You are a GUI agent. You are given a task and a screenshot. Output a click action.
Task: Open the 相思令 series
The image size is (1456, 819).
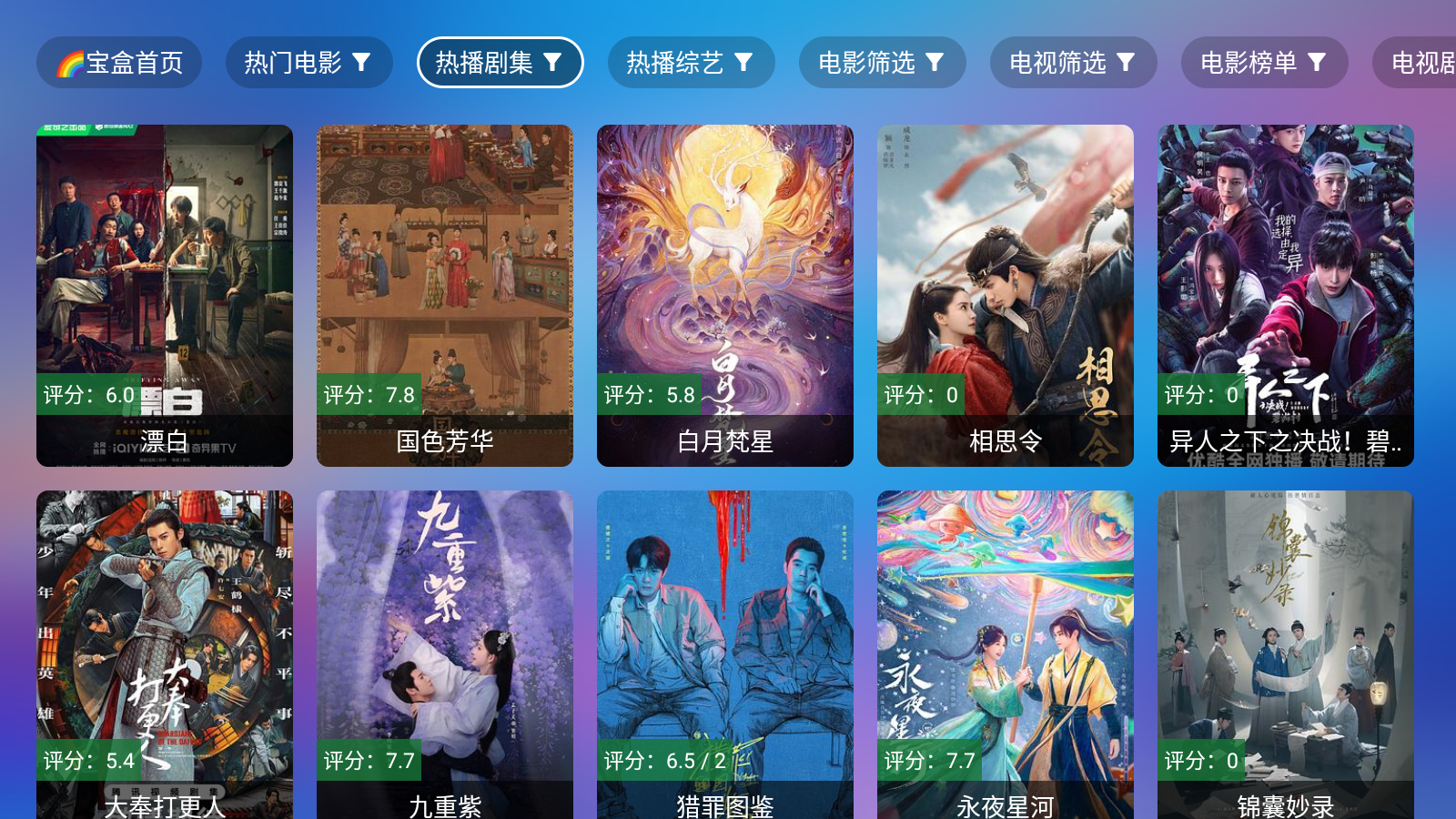1006,295
